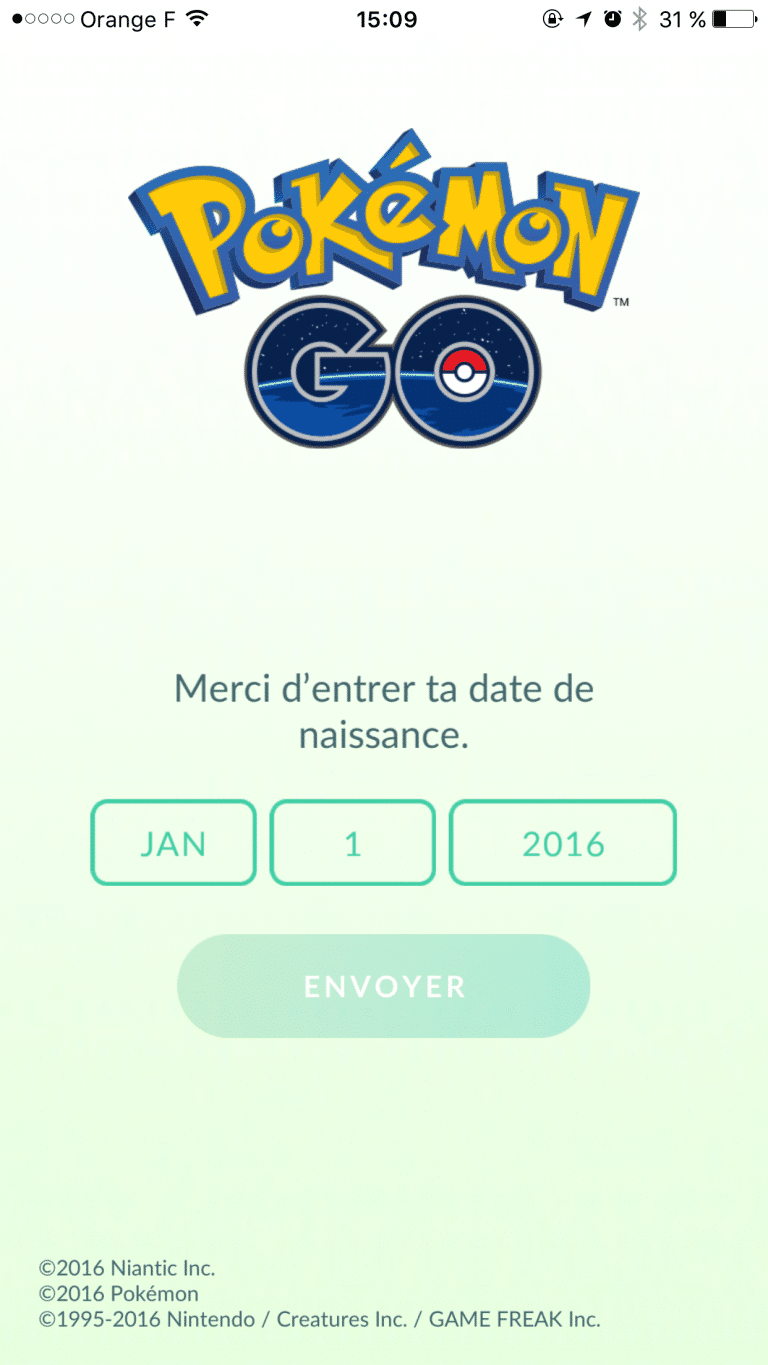Tap the ©2016 Niantic Inc. copyright line
Screen dimensions: 768x1365
pos(128,1268)
